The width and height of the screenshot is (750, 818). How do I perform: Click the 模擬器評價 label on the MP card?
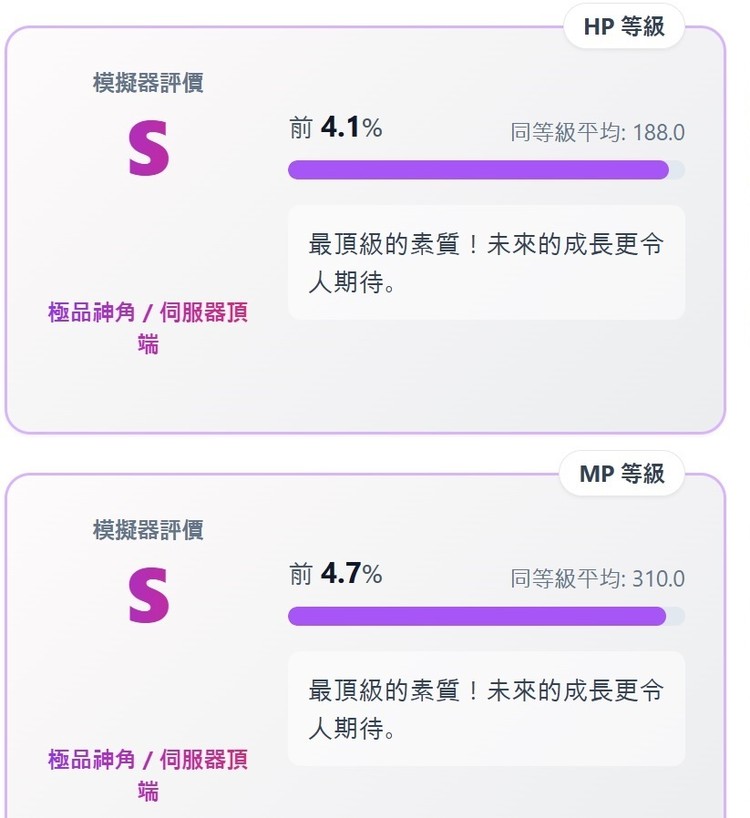146,532
